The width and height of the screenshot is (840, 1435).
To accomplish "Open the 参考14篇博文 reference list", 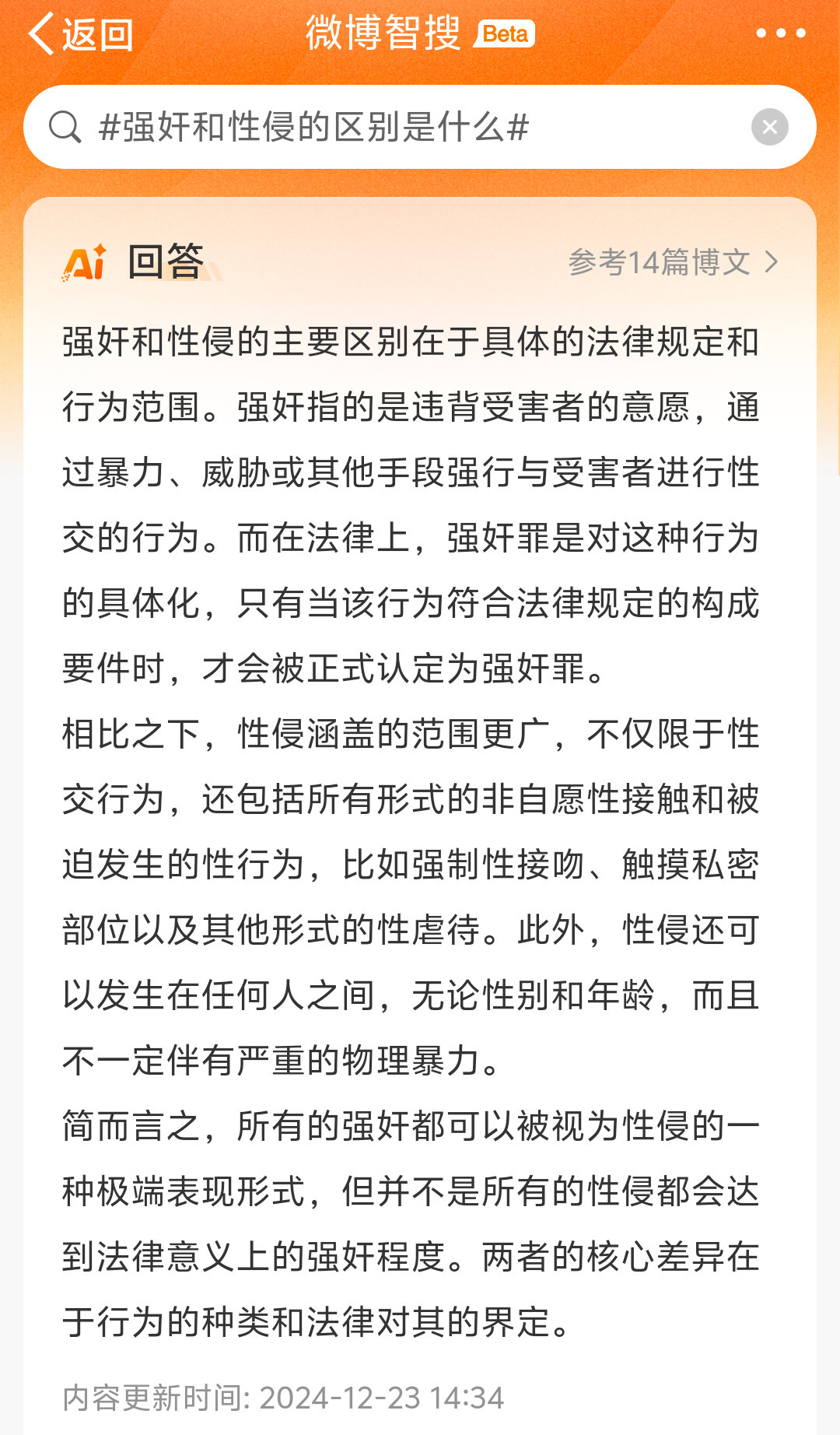I will click(672, 262).
